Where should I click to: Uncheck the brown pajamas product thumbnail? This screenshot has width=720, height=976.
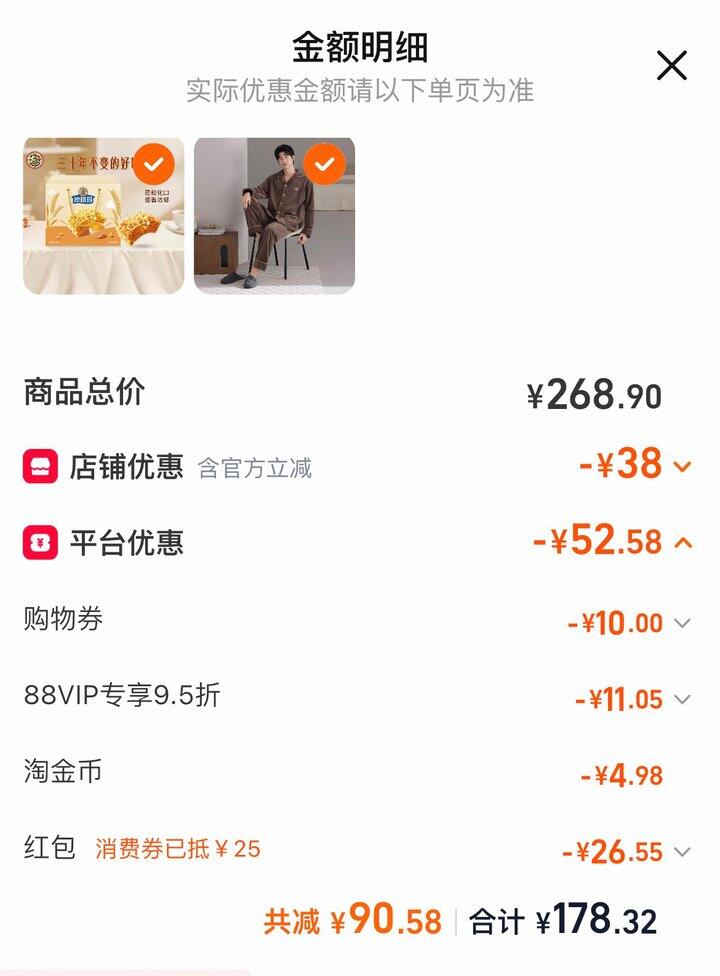pos(324,163)
